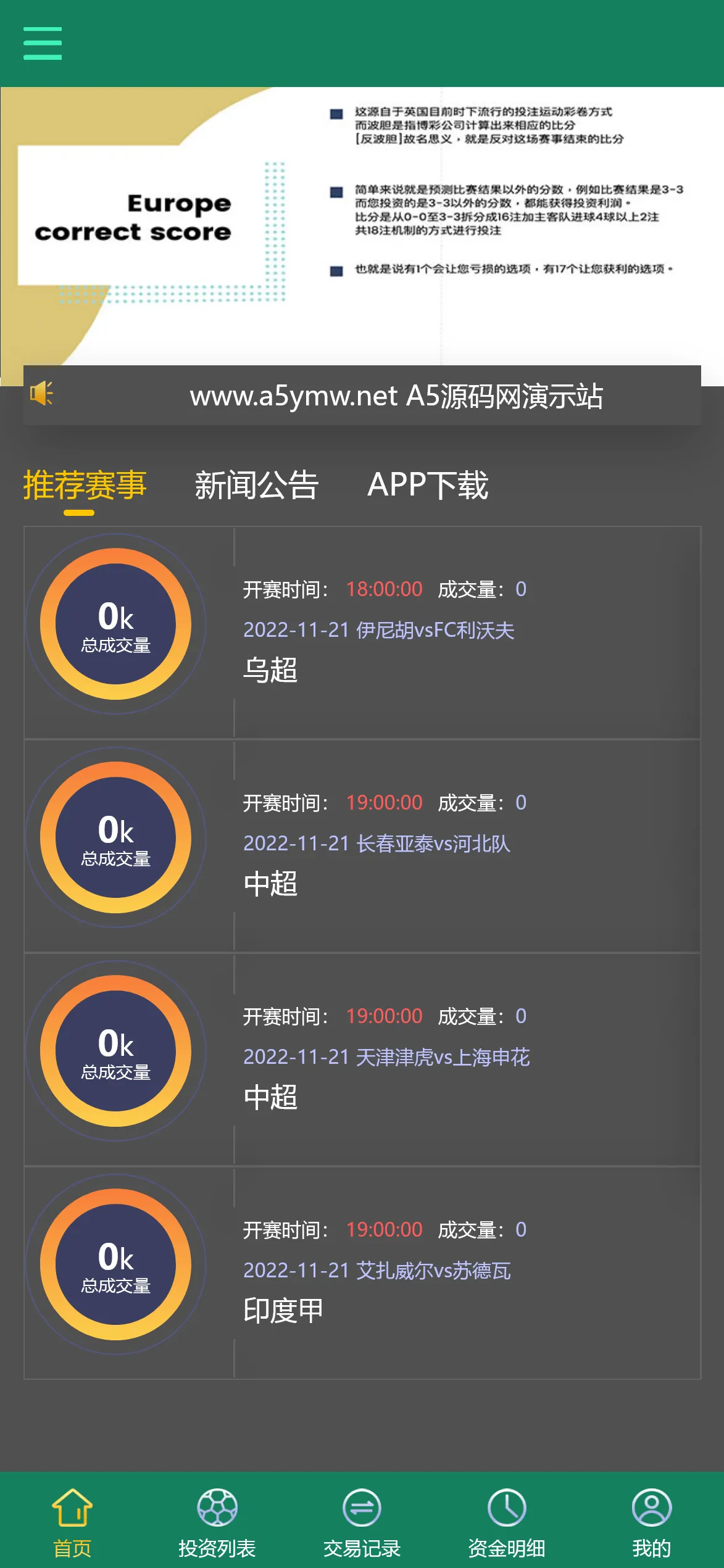
Task: Open the 投资列表 bottom tab
Action: pos(217,1522)
